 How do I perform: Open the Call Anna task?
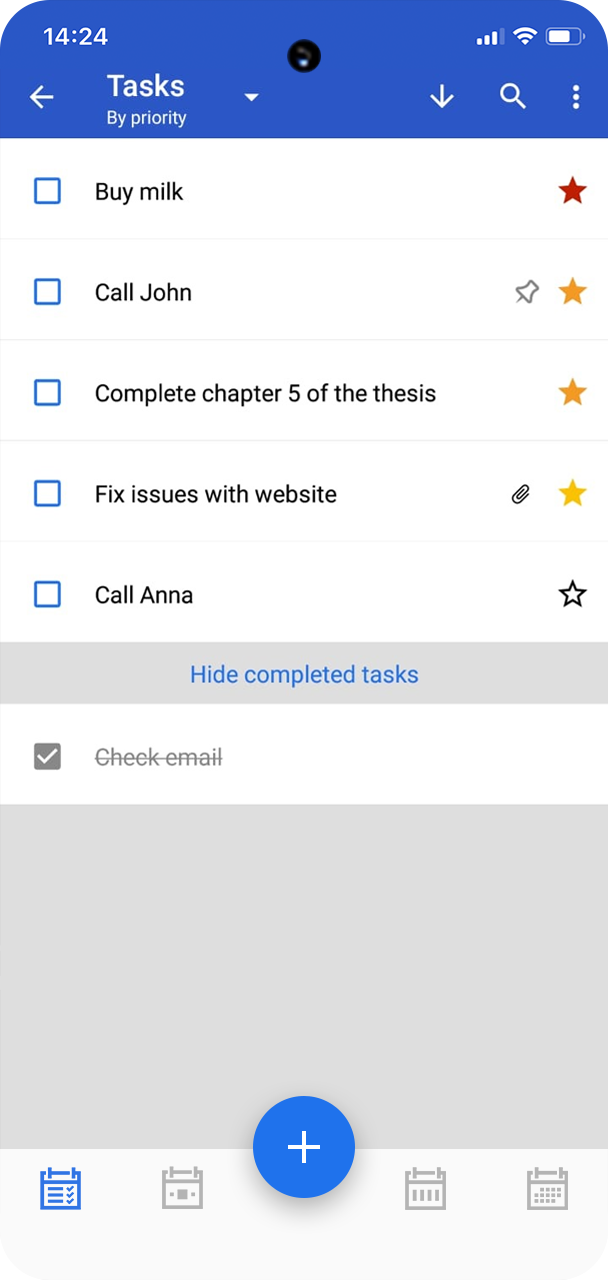[144, 595]
